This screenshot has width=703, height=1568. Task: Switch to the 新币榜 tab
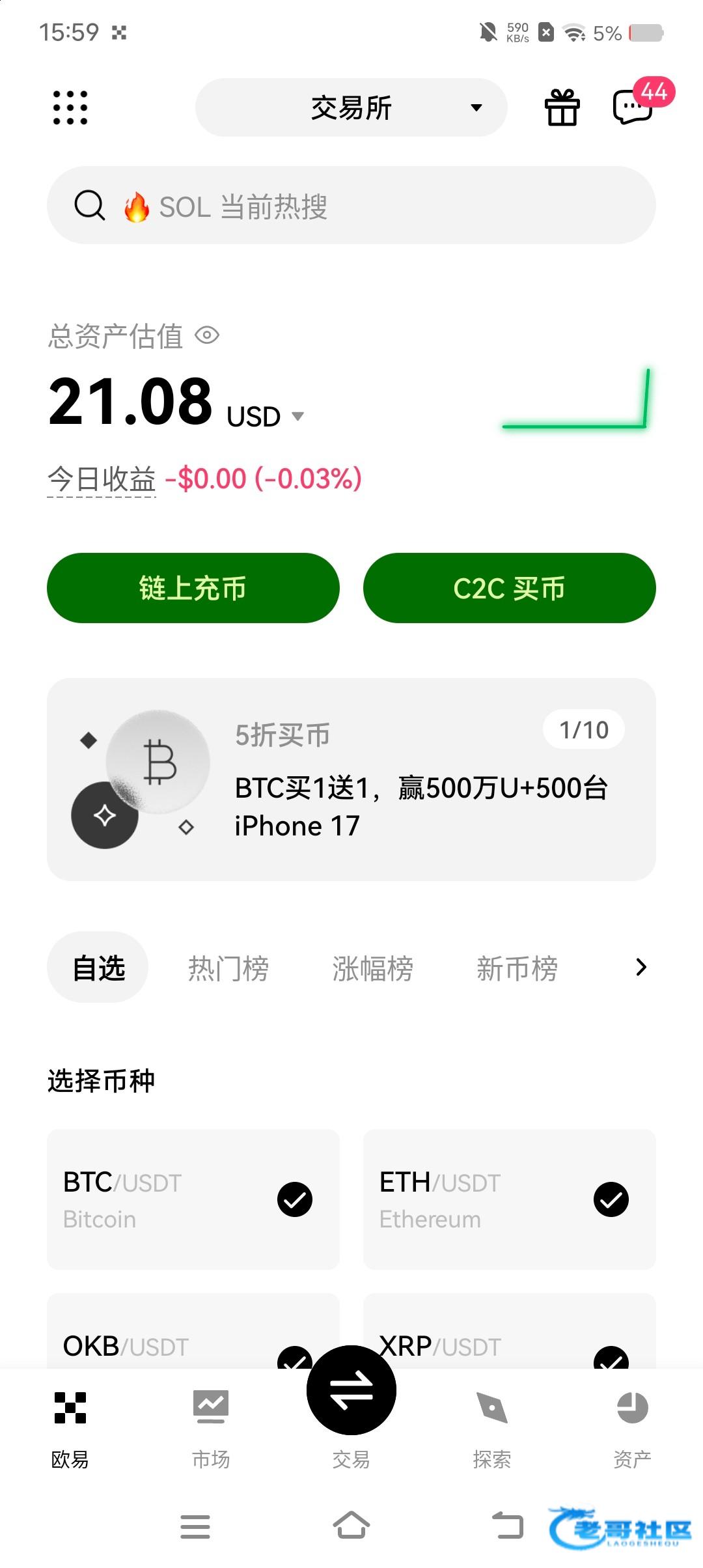[517, 968]
